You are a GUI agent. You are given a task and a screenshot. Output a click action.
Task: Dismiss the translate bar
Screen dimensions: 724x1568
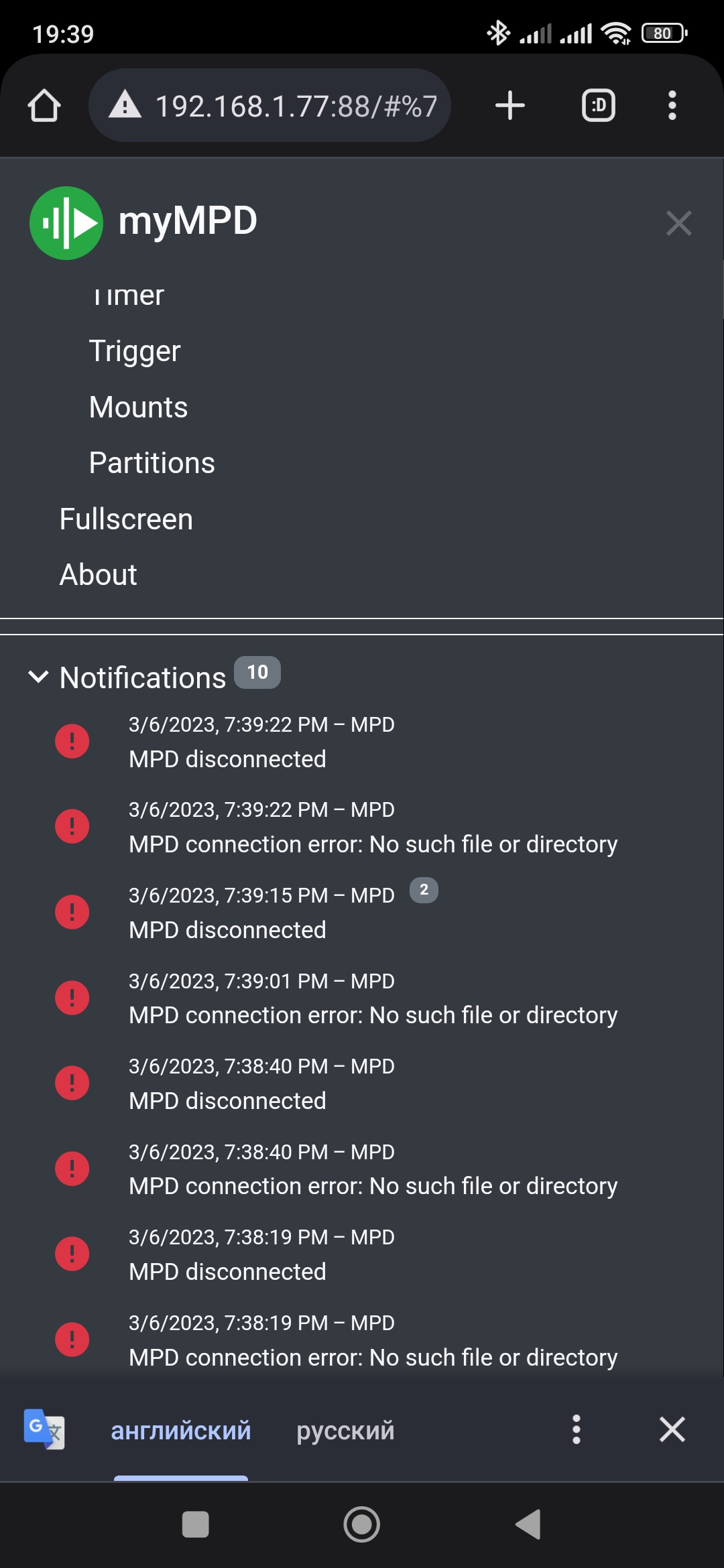click(x=672, y=1429)
